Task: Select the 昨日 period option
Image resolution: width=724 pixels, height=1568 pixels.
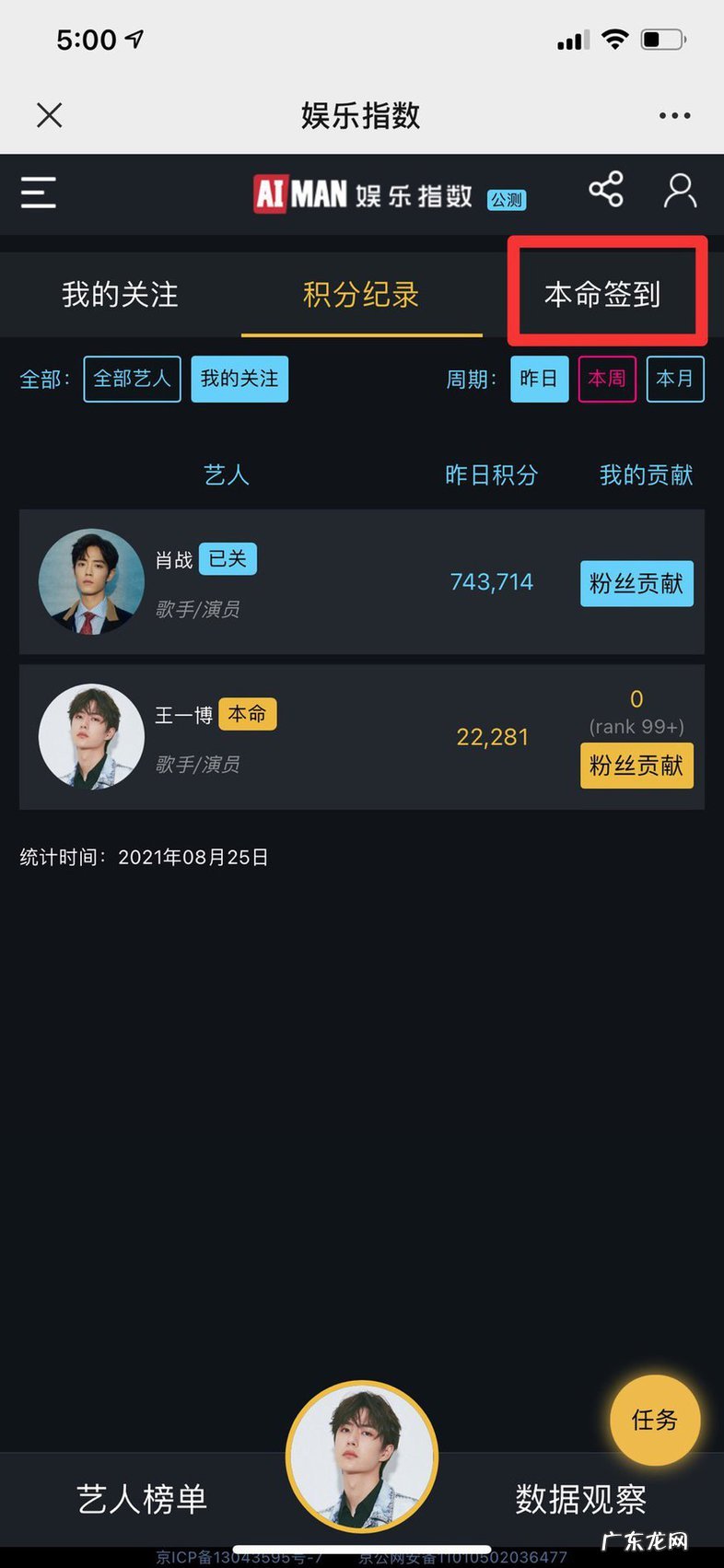Action: coord(539,379)
